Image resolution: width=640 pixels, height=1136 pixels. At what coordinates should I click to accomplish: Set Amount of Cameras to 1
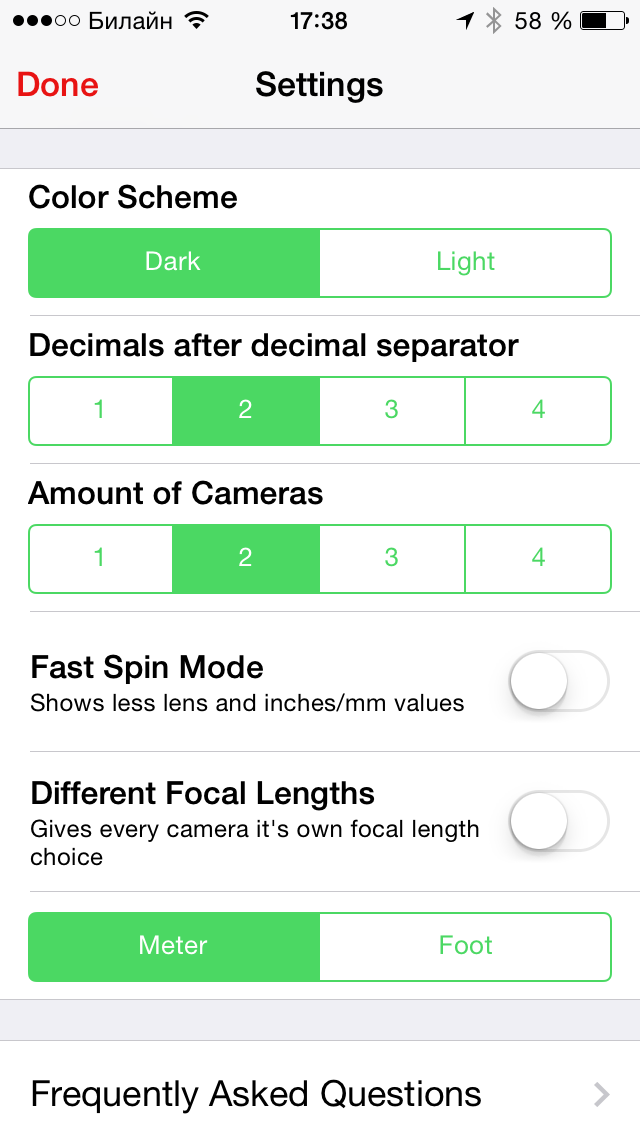pyautogui.click(x=100, y=559)
